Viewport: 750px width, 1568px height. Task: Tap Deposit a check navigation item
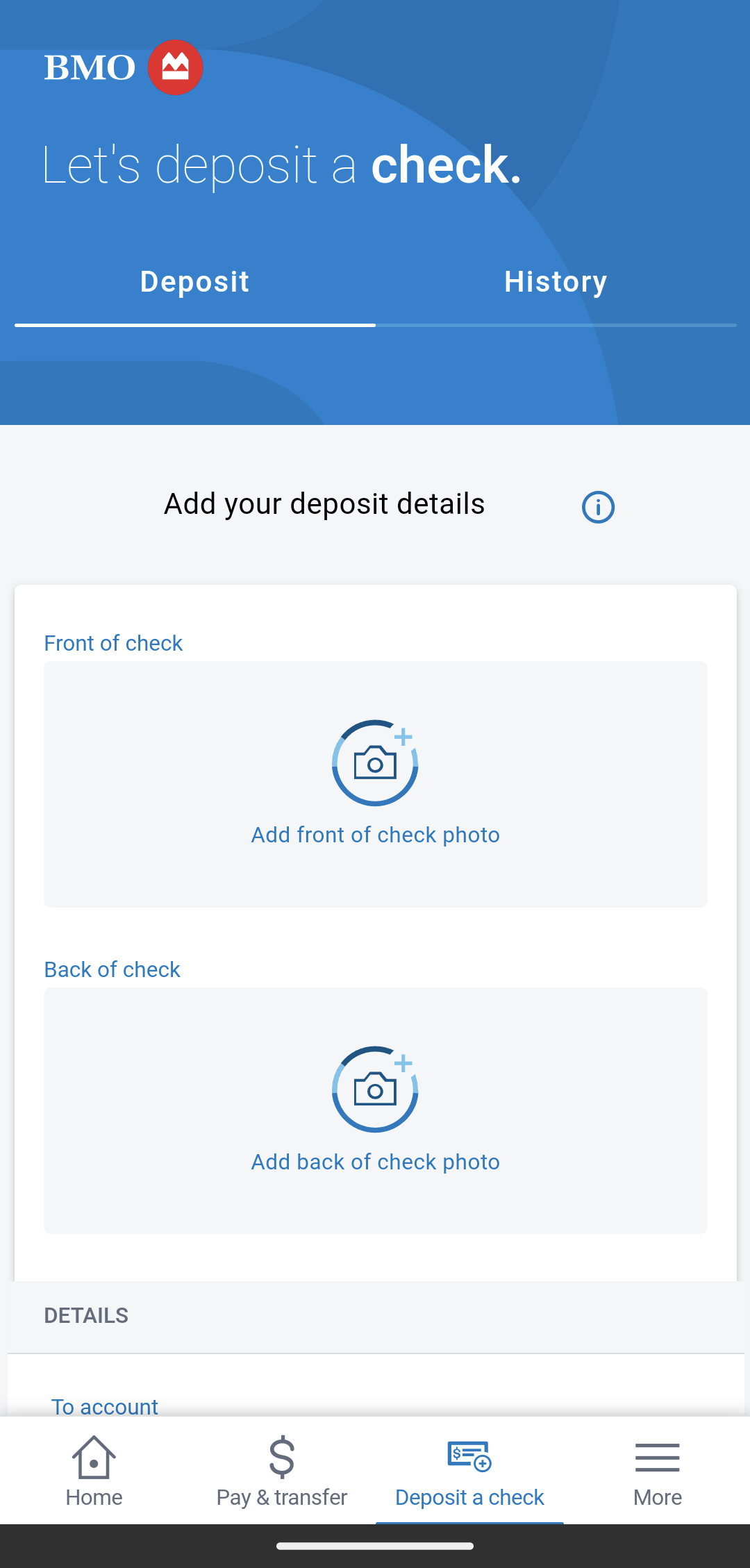(469, 1471)
